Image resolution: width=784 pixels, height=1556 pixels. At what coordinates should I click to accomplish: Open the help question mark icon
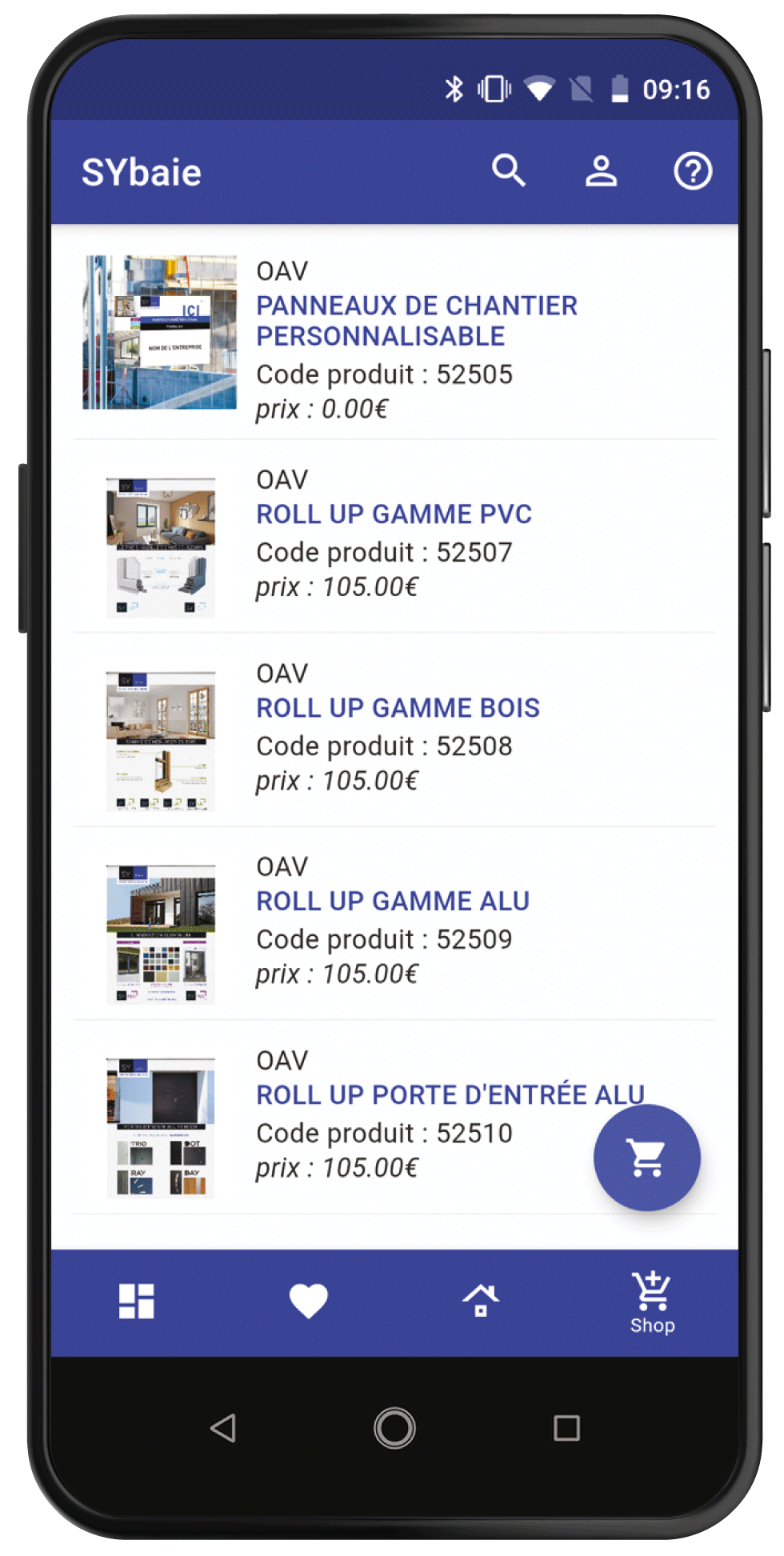[693, 171]
